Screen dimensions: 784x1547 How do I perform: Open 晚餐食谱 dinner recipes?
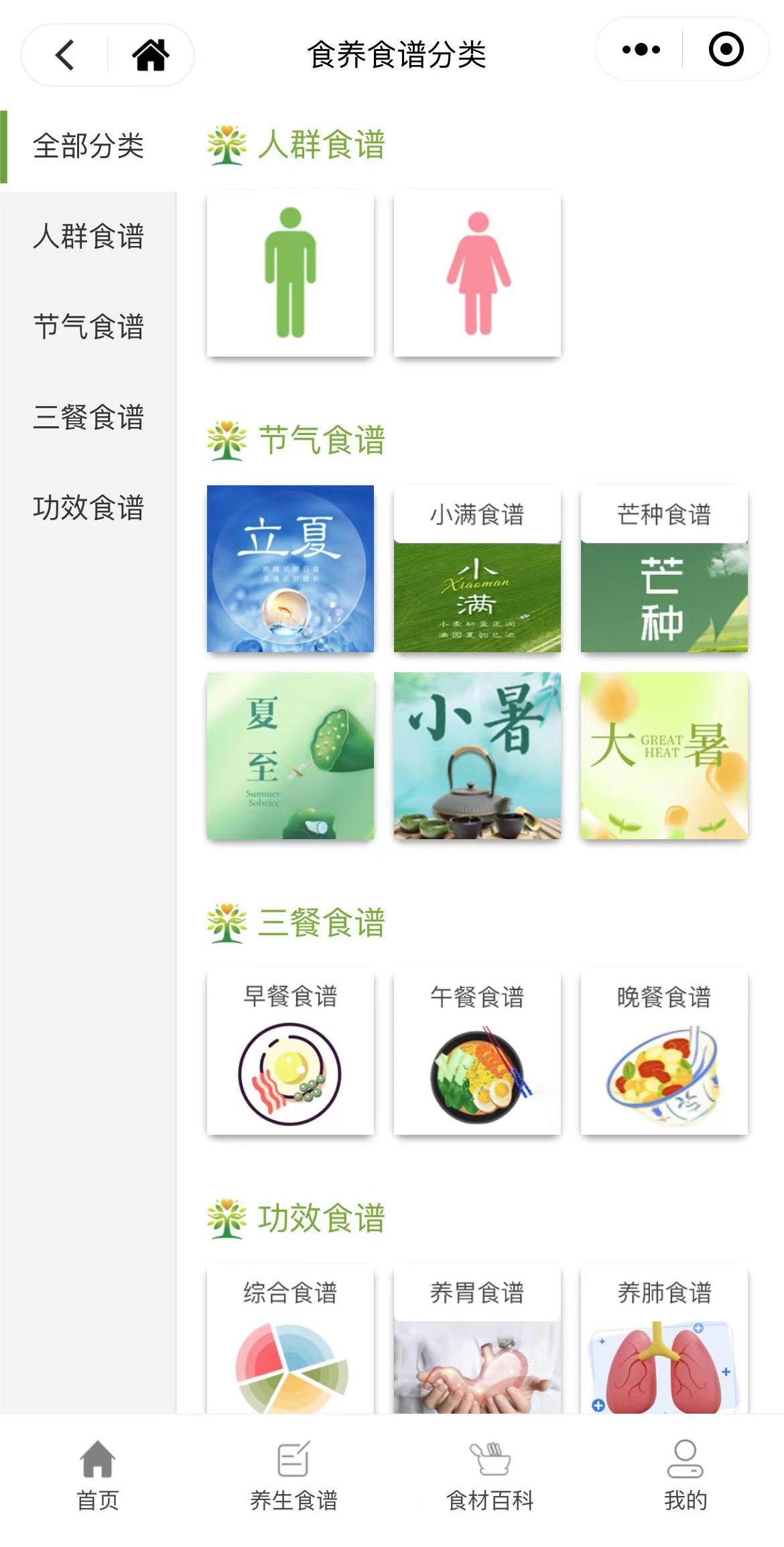coord(664,1051)
